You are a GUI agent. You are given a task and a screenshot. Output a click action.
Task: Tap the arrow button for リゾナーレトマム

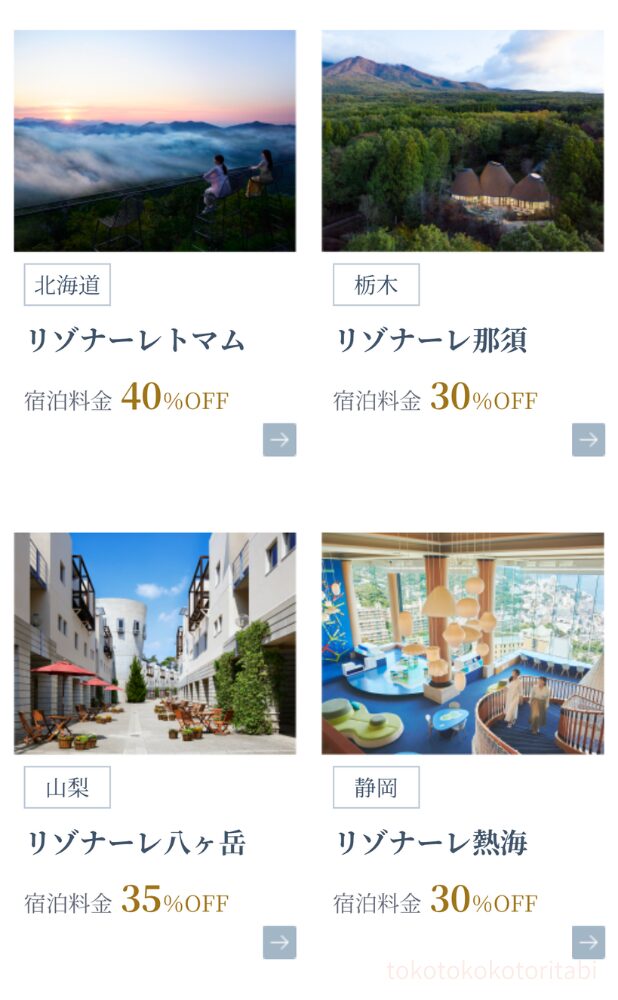[x=280, y=440]
